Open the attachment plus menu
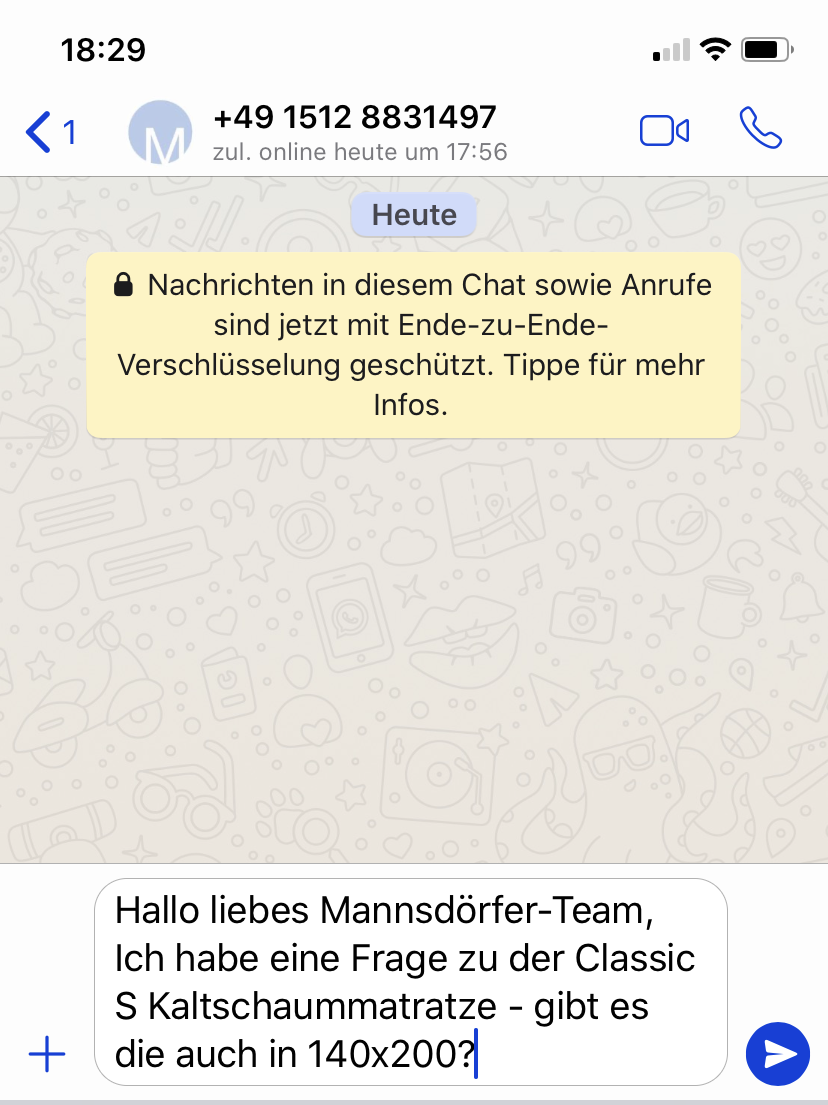Screen dimensions: 828x1105 (46, 1054)
